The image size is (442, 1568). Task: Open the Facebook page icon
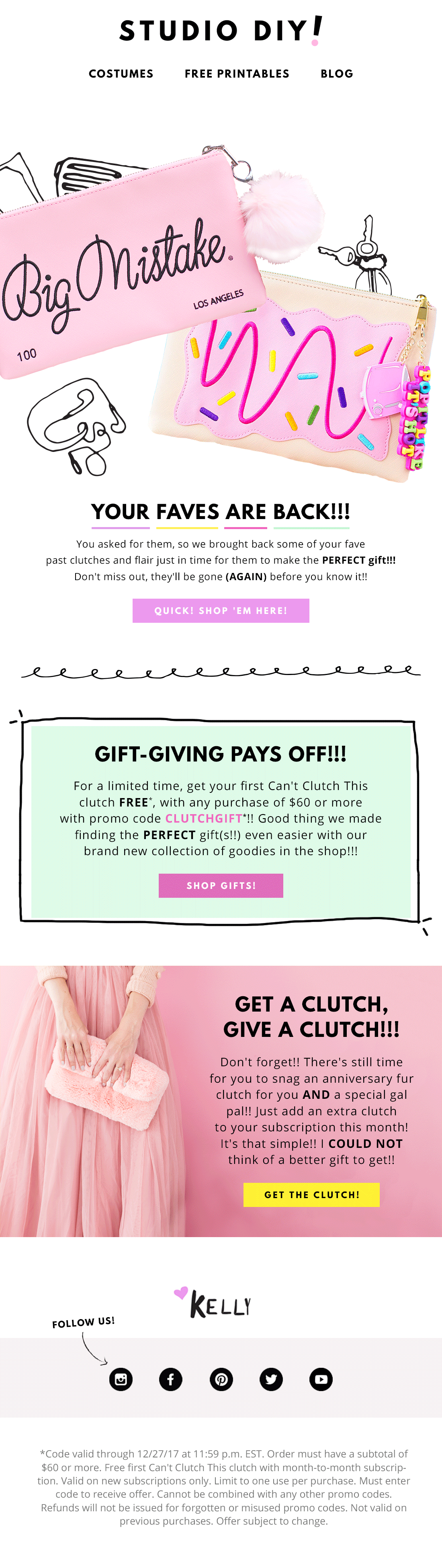(x=171, y=1379)
